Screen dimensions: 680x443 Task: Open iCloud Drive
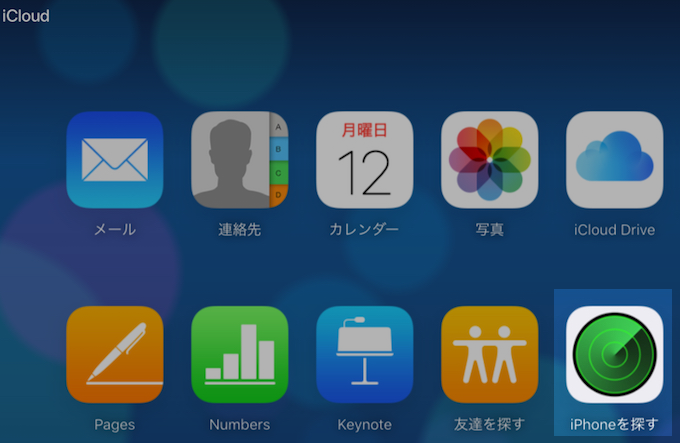[x=614, y=159]
